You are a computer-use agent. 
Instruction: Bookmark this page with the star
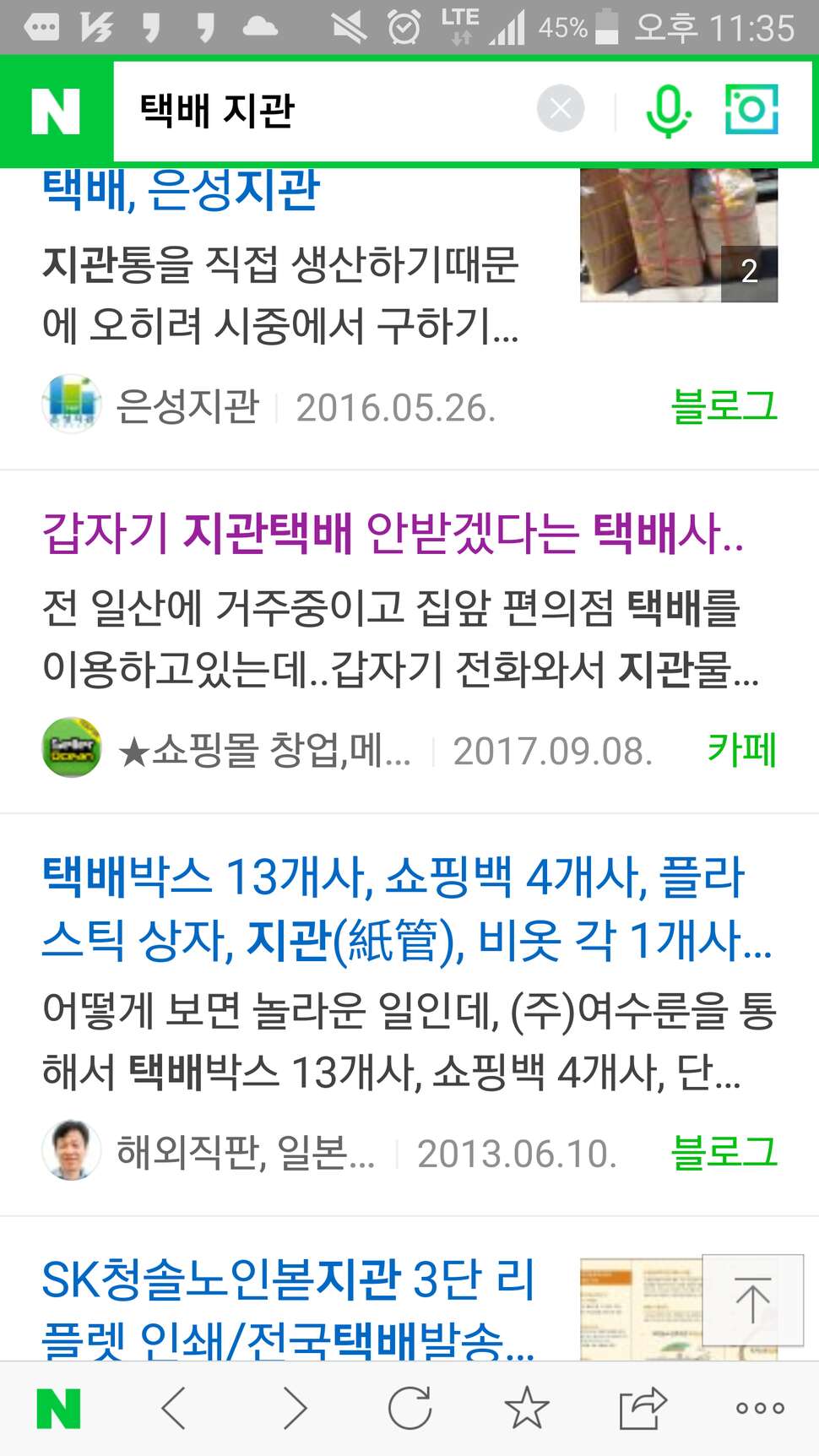[527, 1407]
